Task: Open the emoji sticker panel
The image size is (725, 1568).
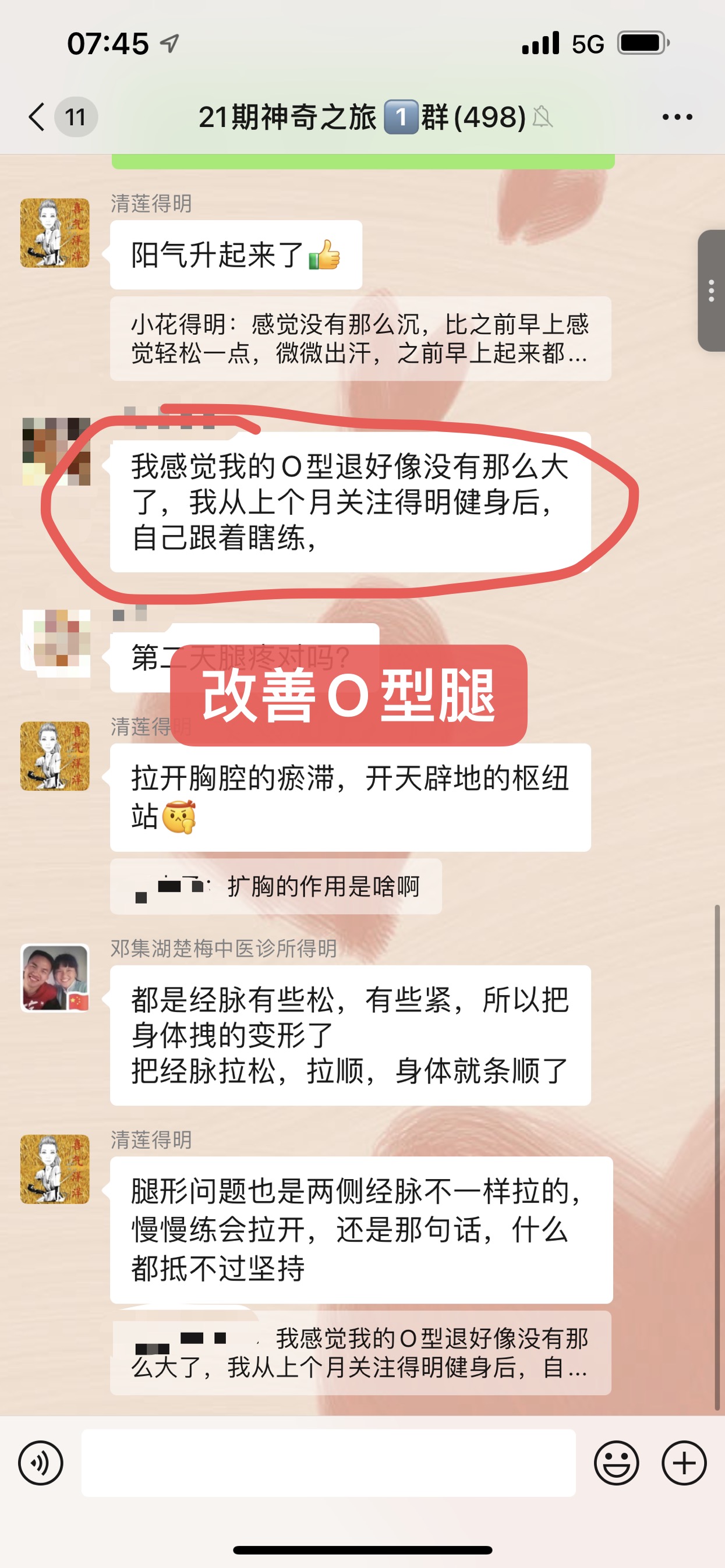Action: coord(616,1463)
